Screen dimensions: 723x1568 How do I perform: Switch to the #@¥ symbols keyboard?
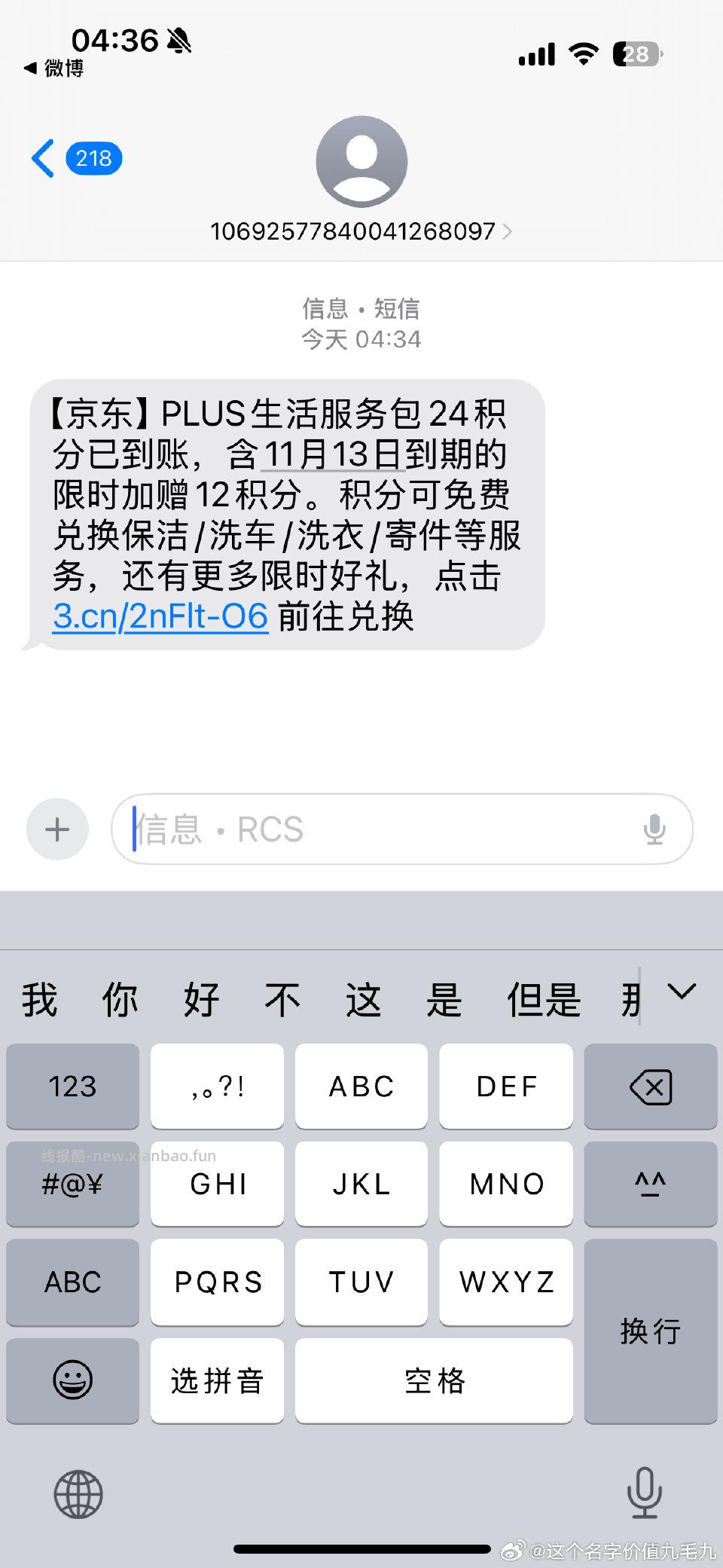(x=72, y=1184)
